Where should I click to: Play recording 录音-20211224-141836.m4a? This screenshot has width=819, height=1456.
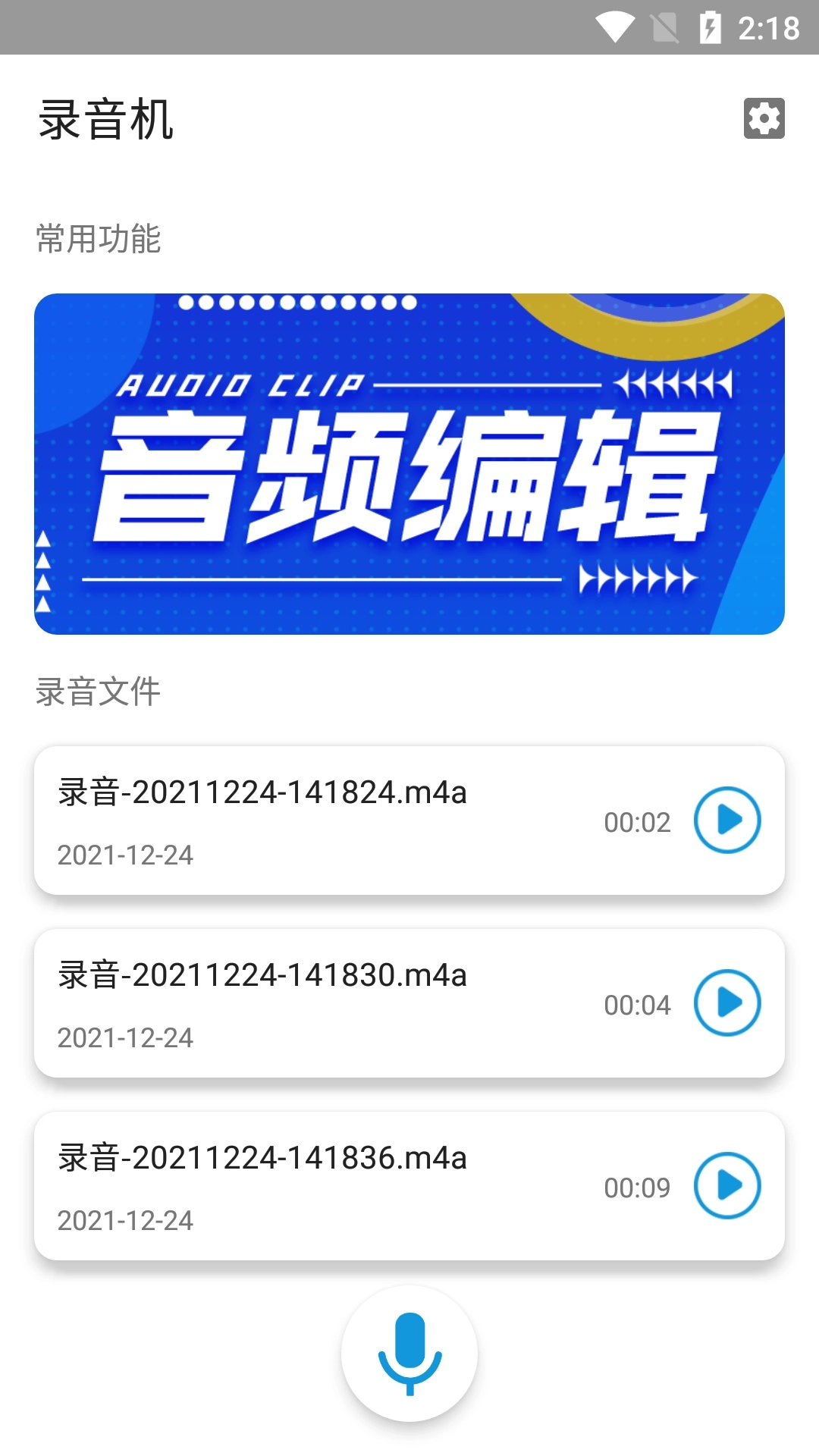click(x=726, y=1186)
